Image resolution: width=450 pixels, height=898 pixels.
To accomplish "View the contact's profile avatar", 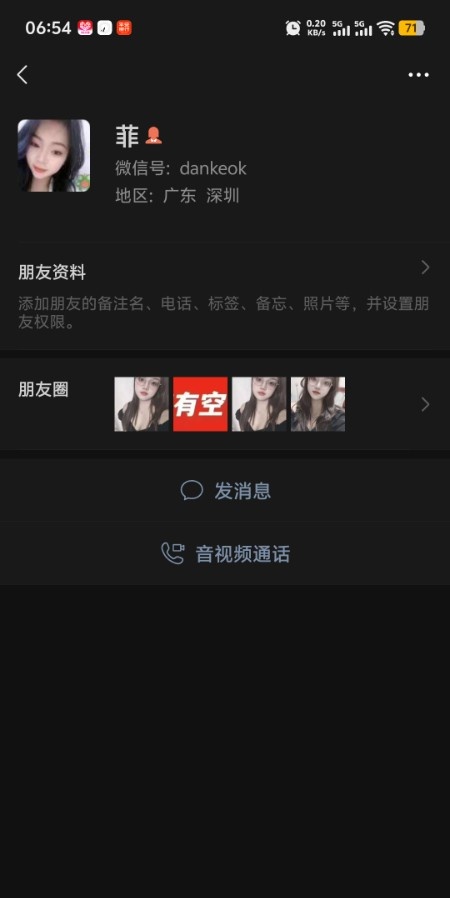I will [x=54, y=155].
